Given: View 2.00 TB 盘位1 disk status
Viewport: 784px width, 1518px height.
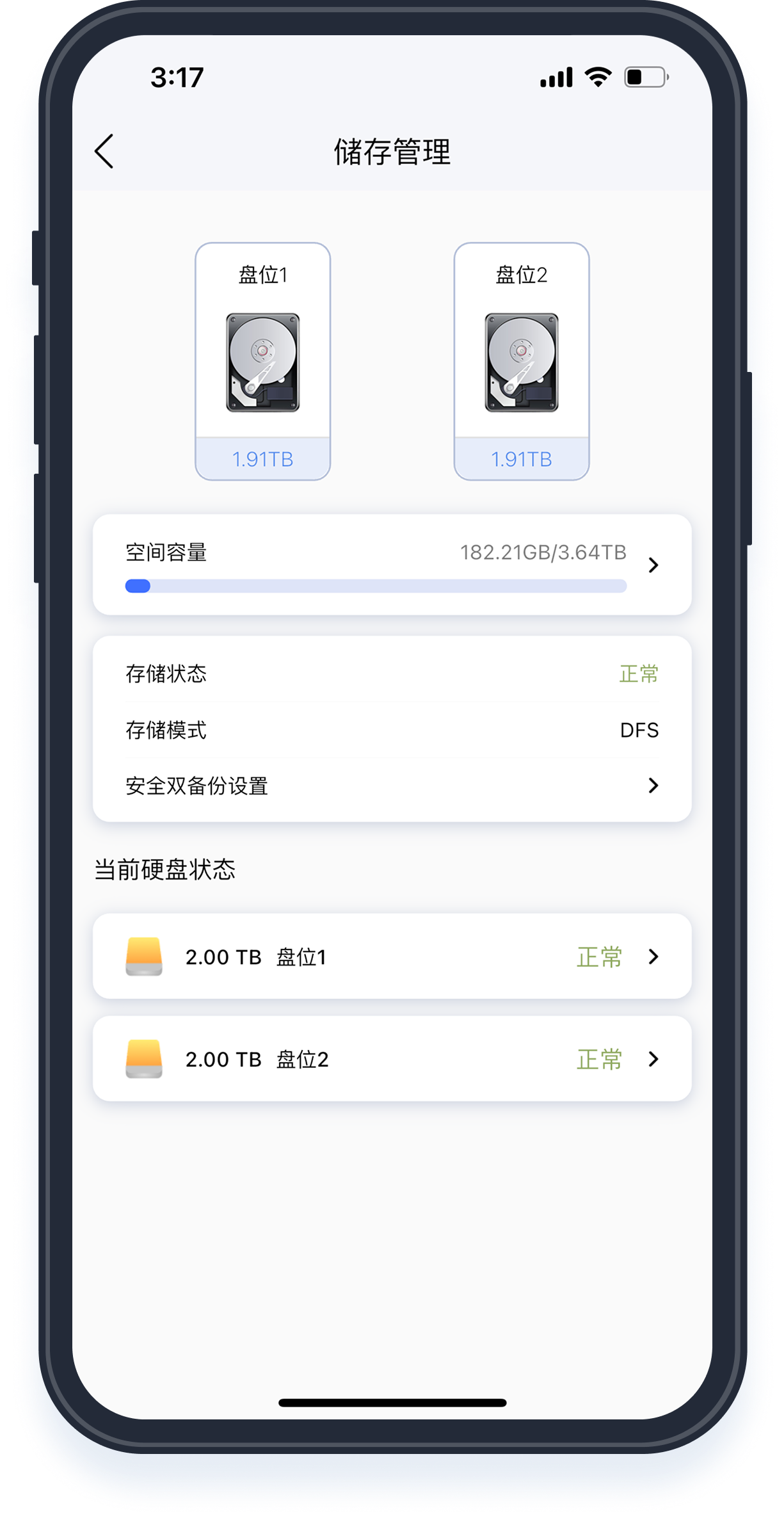Looking at the screenshot, I should point(392,957).
